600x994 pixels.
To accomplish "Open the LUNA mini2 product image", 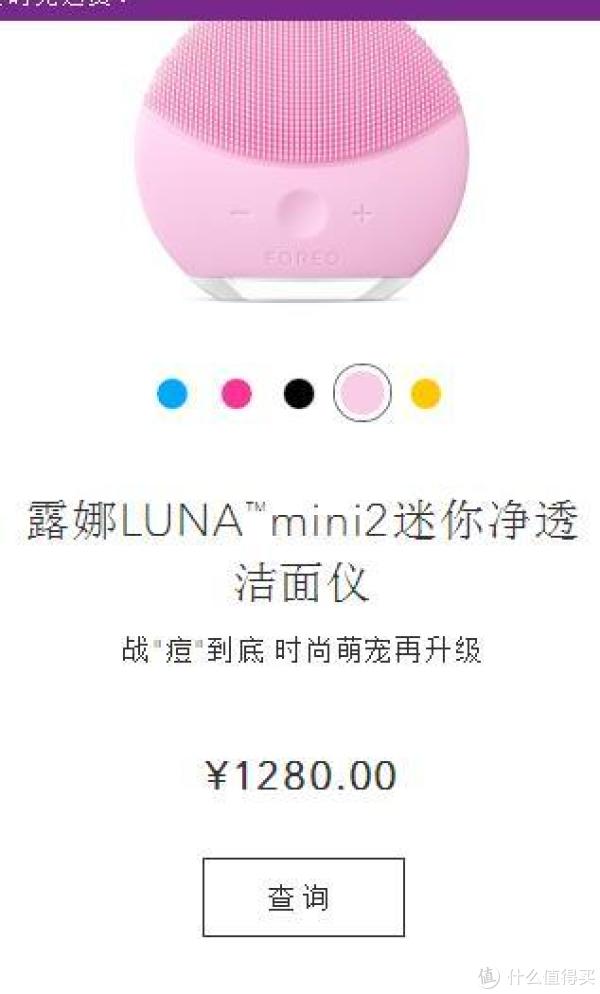I will coord(301,160).
